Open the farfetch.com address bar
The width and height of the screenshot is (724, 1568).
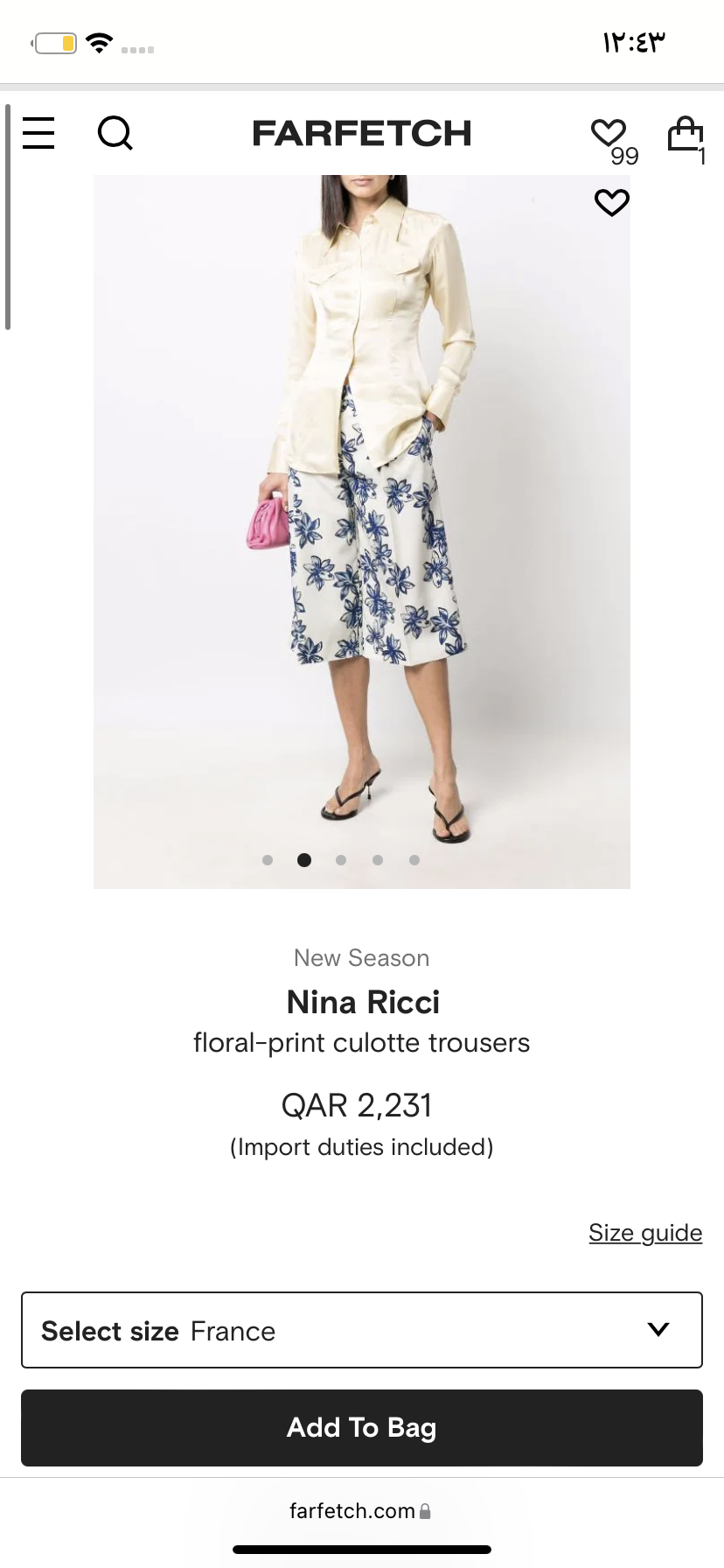coord(360,1511)
